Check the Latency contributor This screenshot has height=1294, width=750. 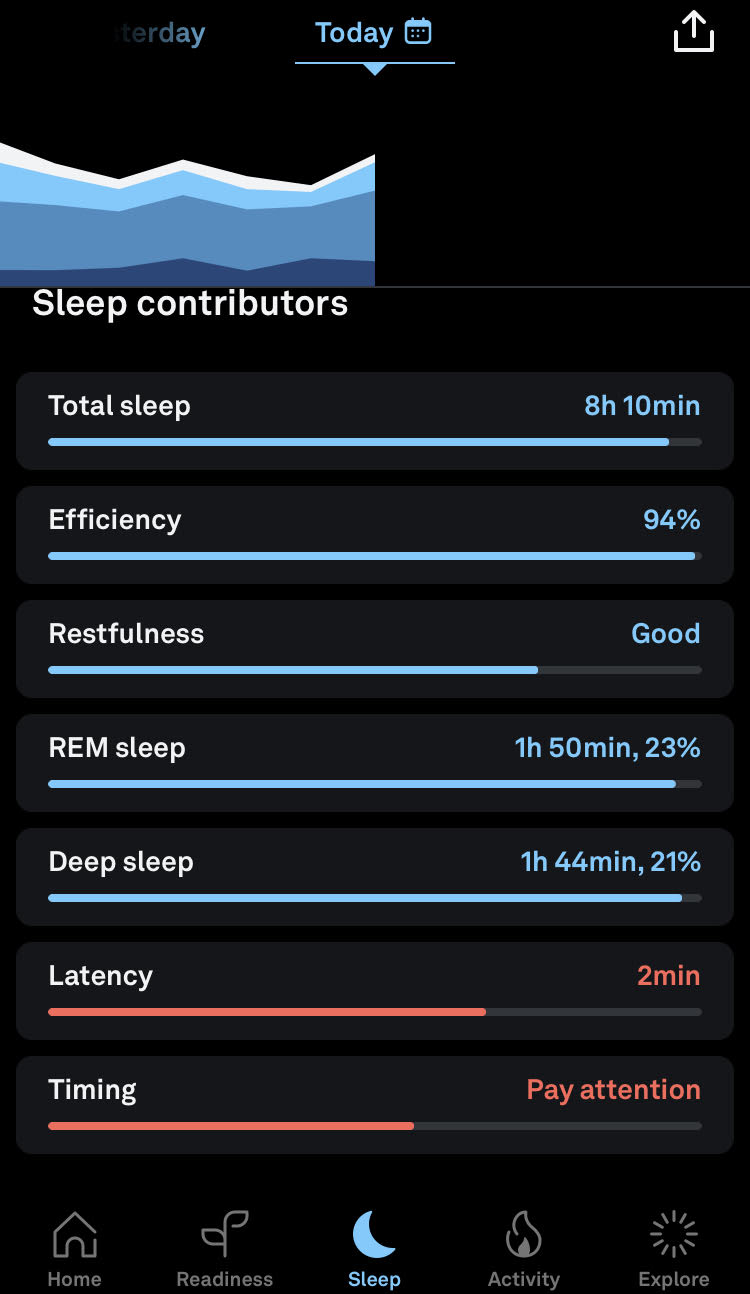coord(375,991)
